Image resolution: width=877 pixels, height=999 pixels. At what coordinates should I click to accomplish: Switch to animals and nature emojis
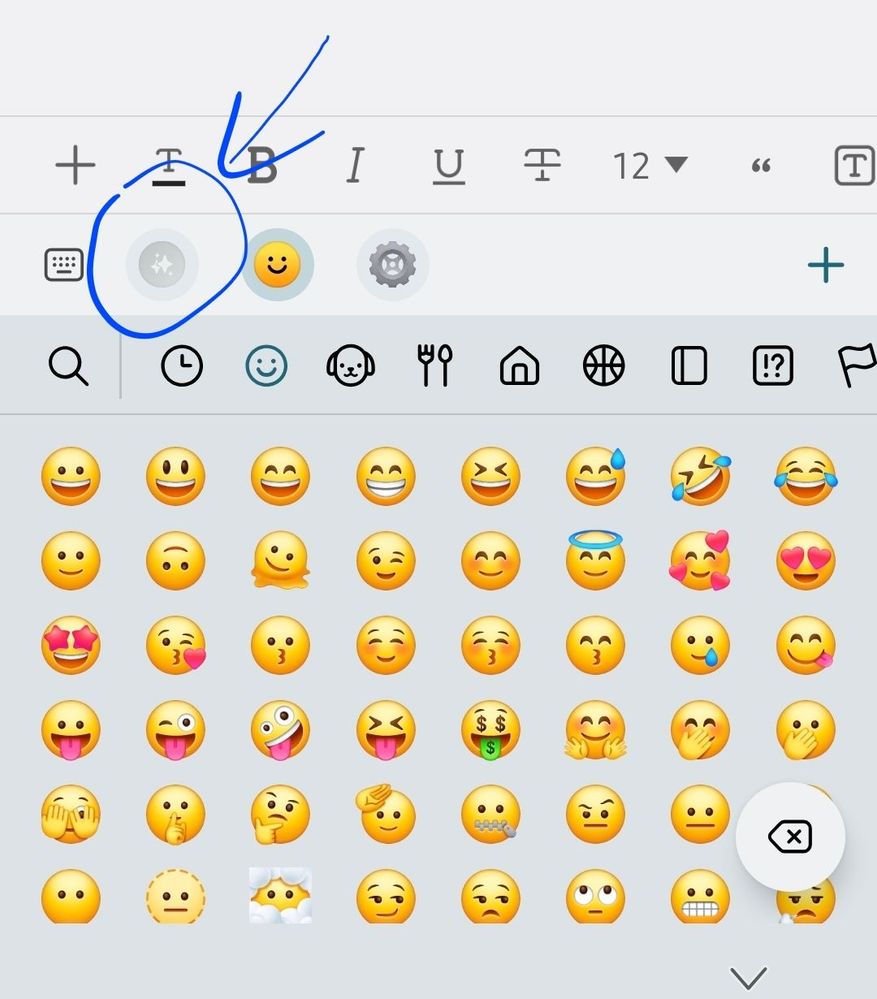tap(351, 367)
